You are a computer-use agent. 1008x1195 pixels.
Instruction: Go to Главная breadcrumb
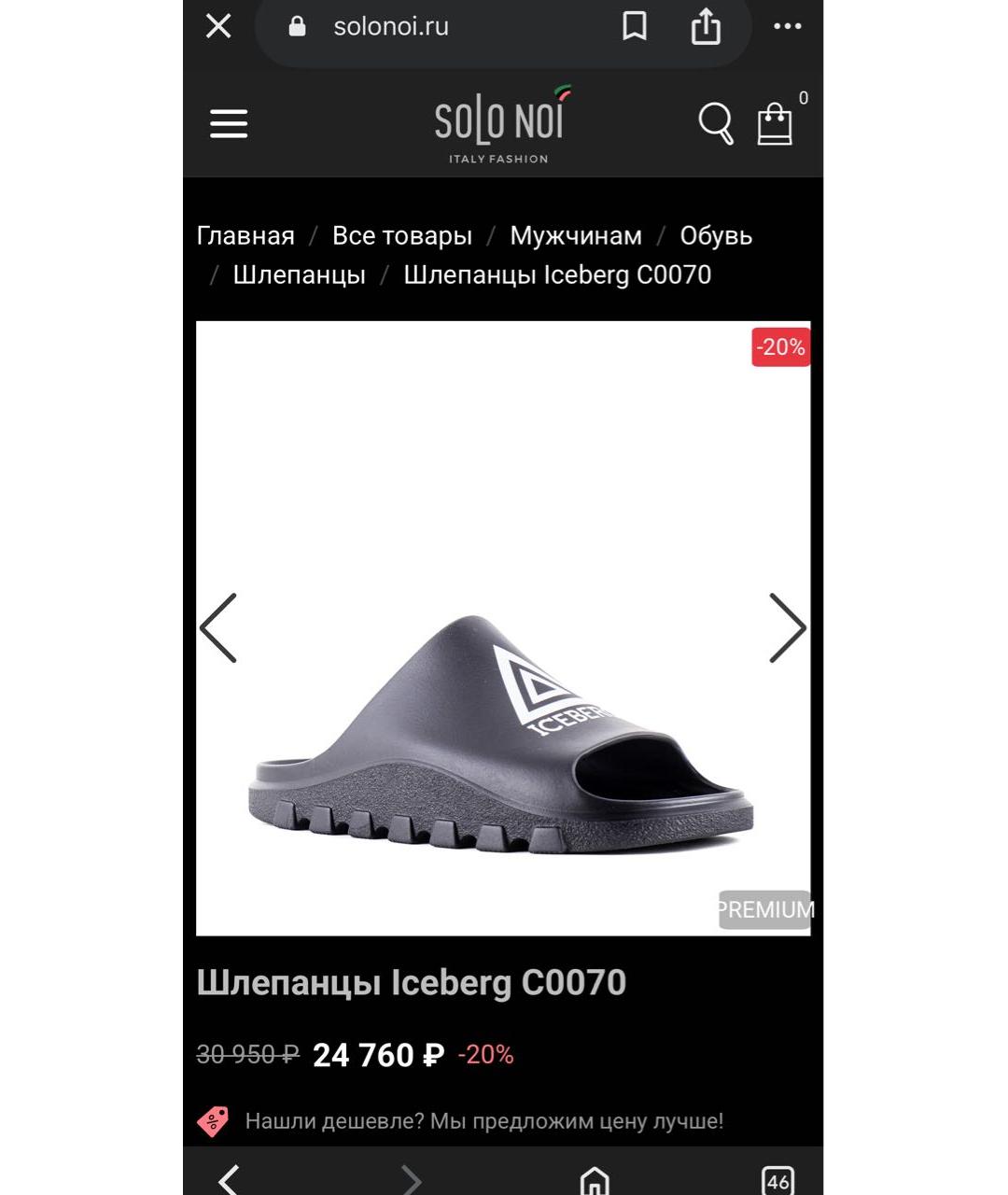pyautogui.click(x=245, y=236)
